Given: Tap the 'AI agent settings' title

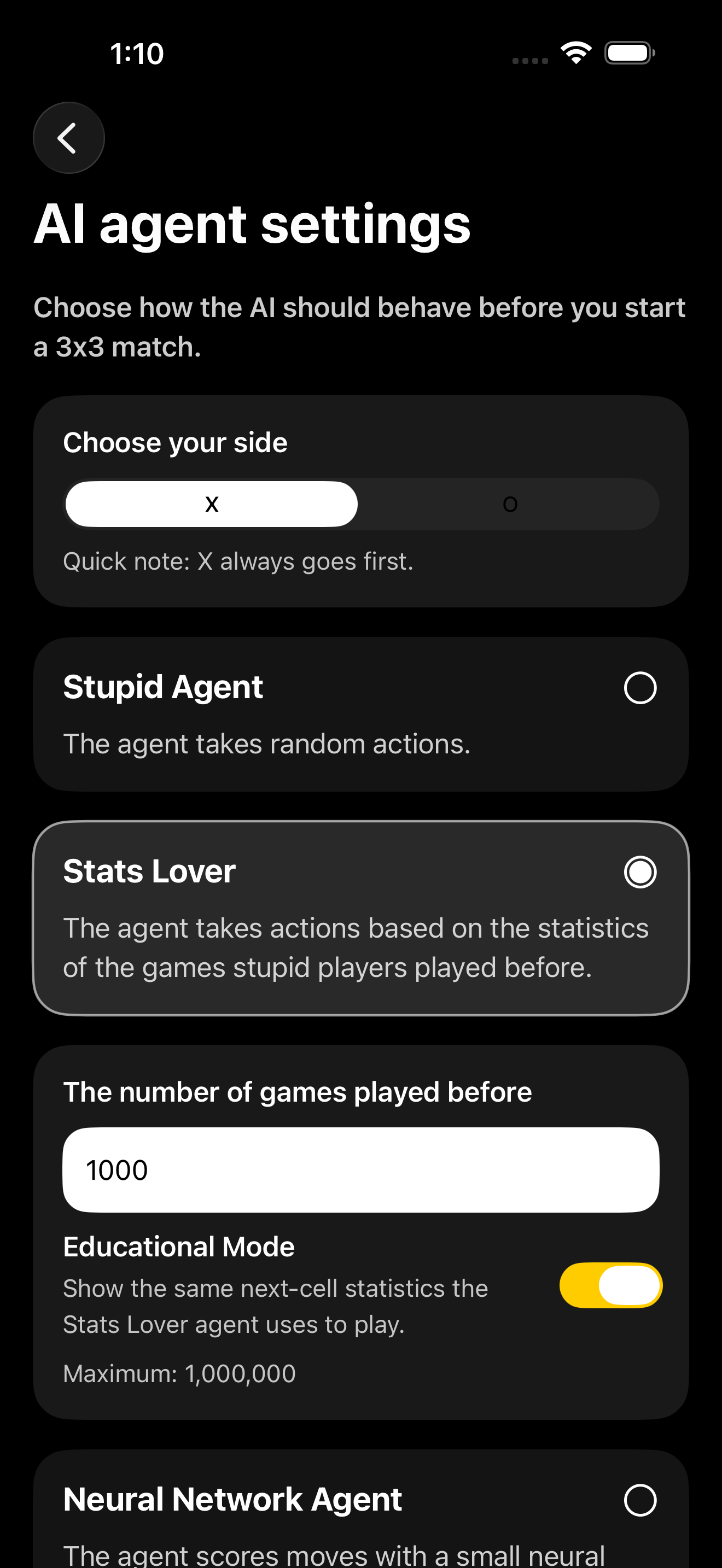Looking at the screenshot, I should click(x=252, y=225).
